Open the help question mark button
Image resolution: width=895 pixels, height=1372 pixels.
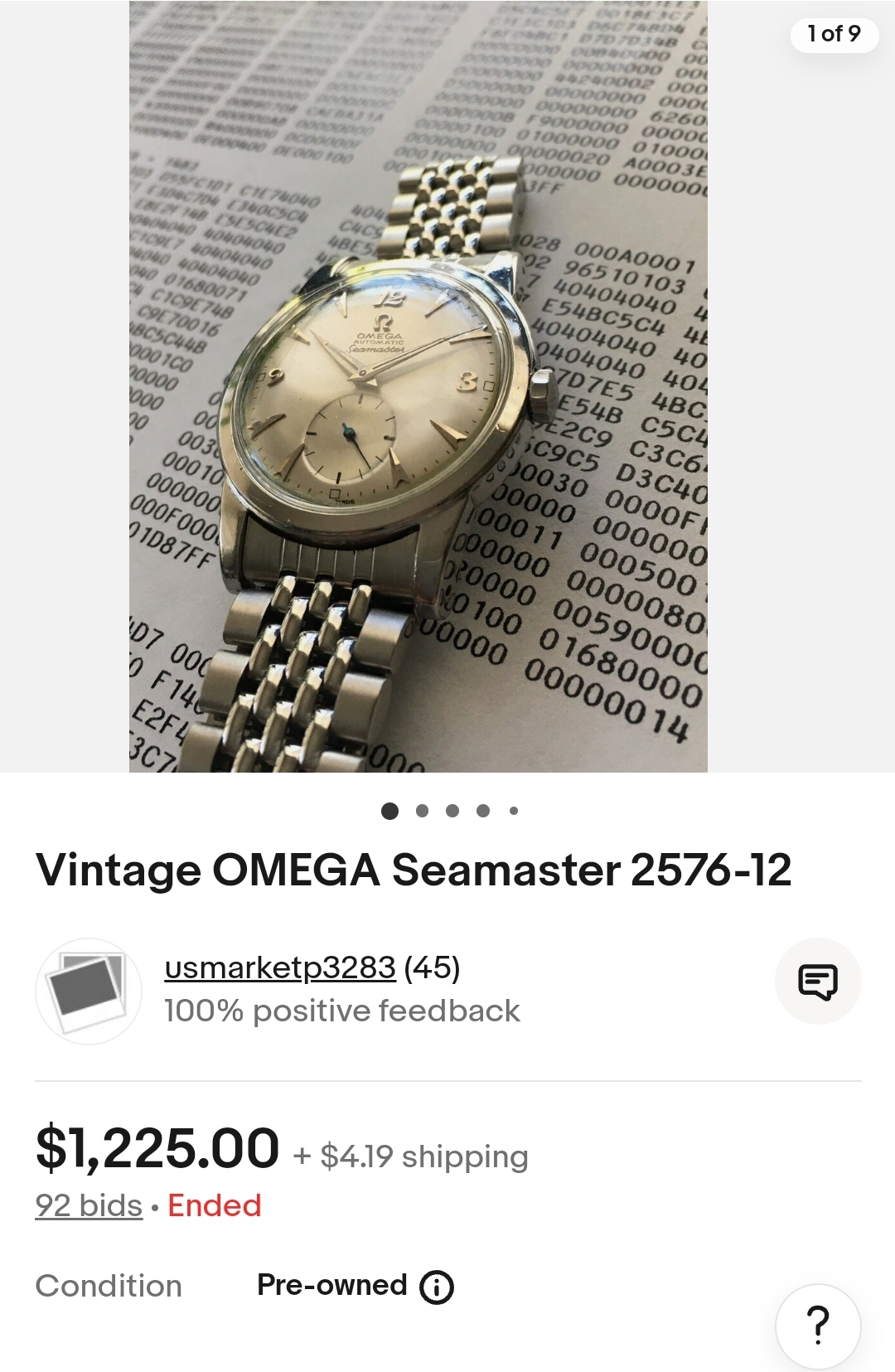tap(817, 1326)
